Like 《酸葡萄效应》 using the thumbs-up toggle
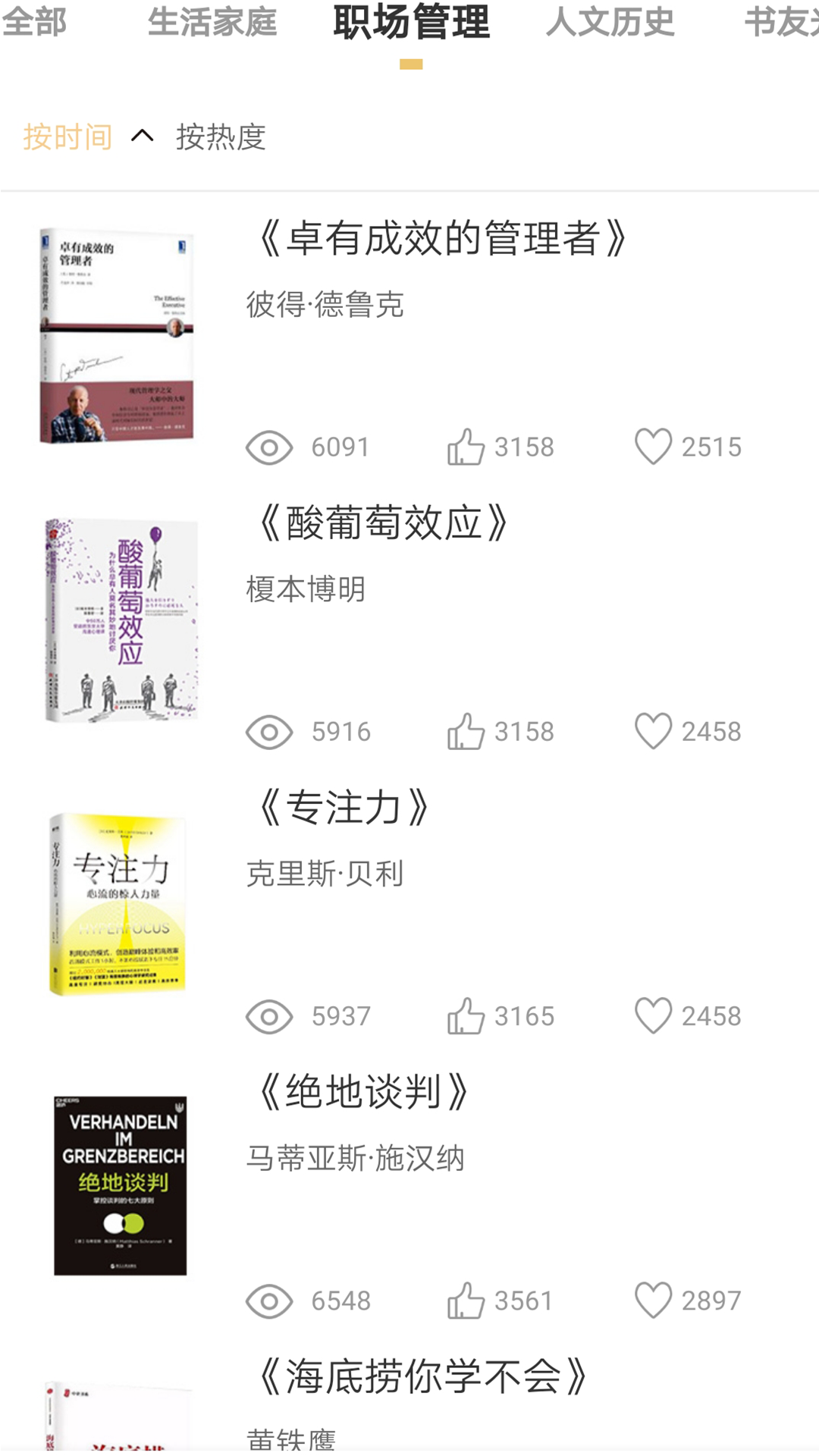The width and height of the screenshot is (819, 1456). click(x=466, y=731)
